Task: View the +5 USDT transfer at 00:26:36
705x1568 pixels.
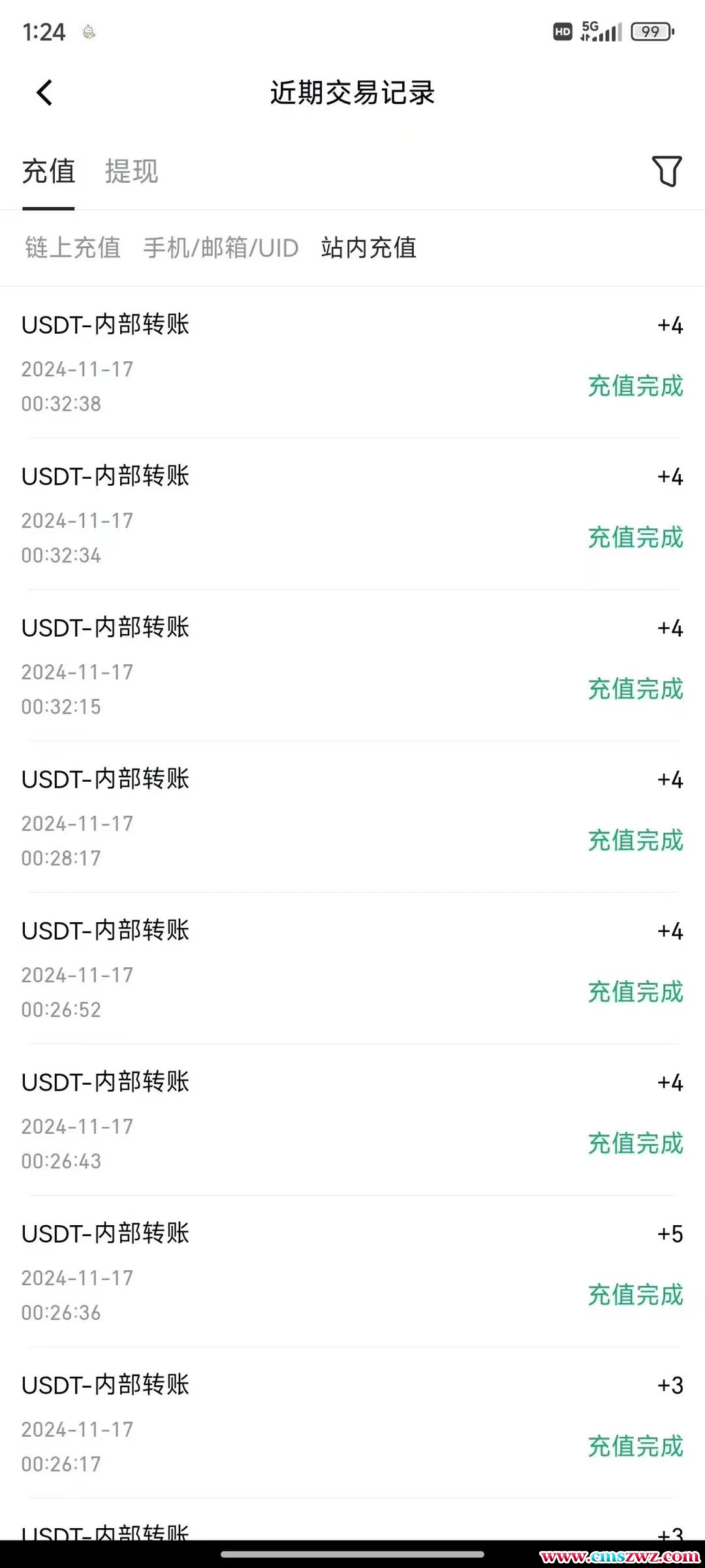Action: pyautogui.click(x=352, y=1272)
